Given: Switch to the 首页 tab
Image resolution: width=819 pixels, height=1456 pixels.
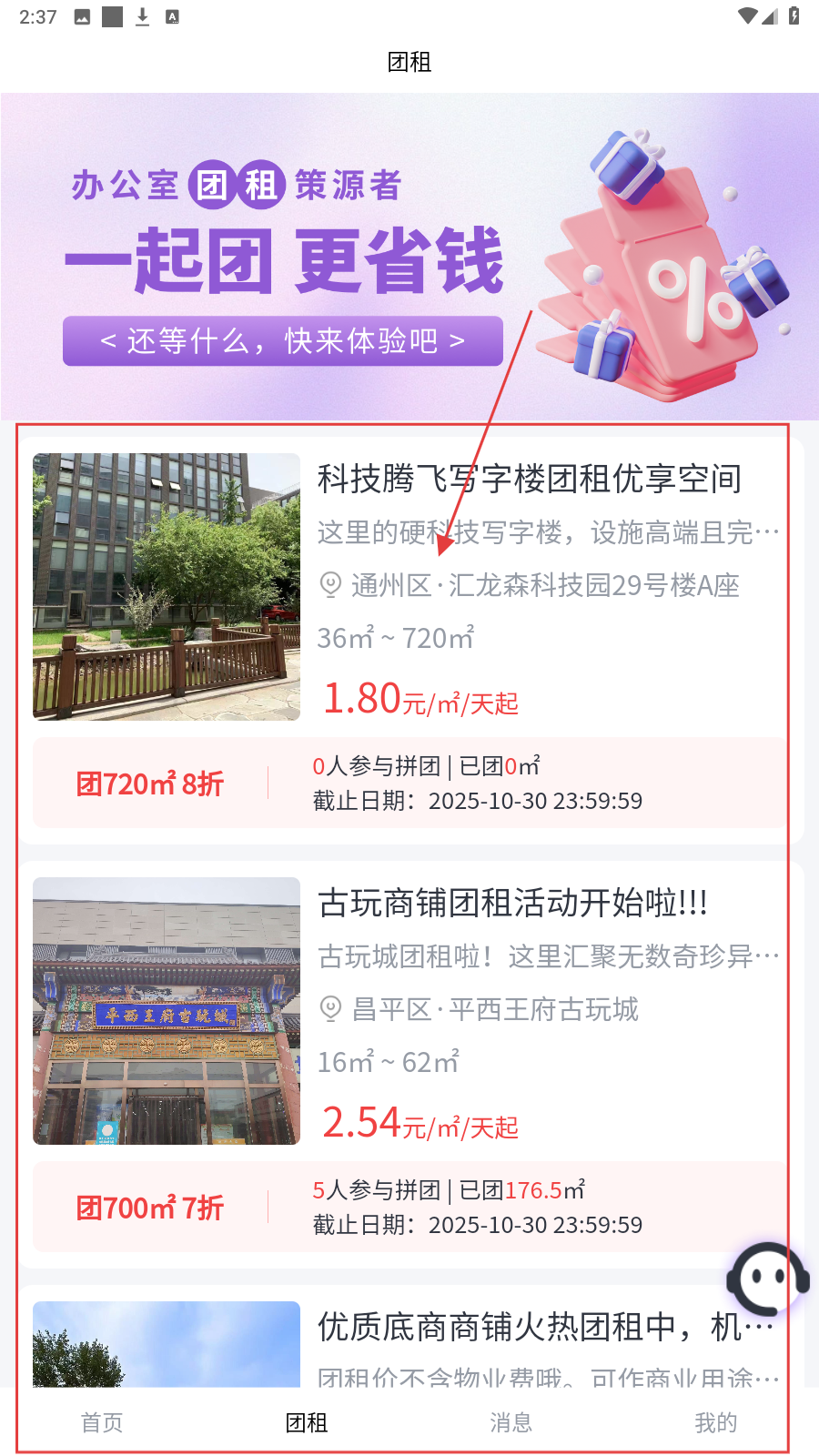Looking at the screenshot, I should tap(102, 1422).
